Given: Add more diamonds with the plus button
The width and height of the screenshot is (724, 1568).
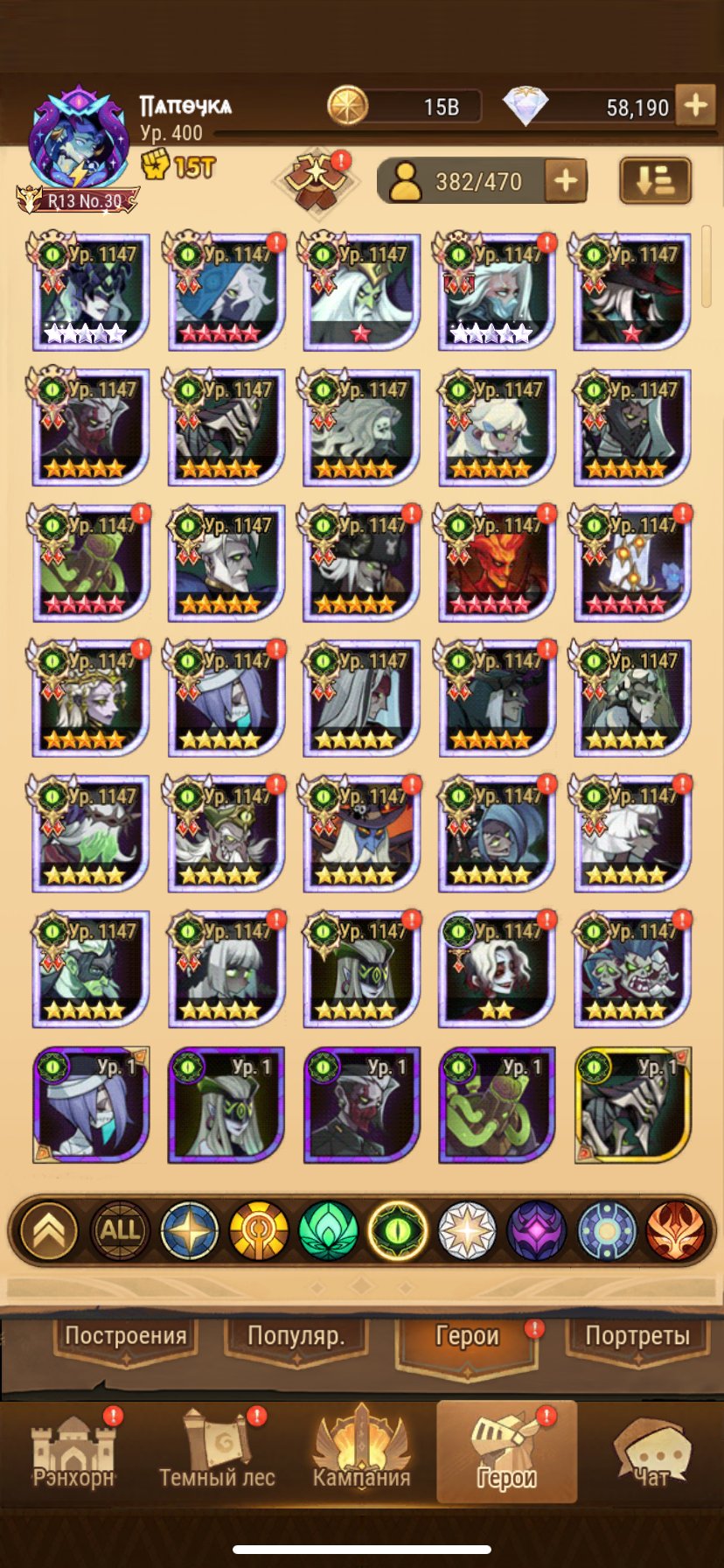Looking at the screenshot, I should point(696,106).
